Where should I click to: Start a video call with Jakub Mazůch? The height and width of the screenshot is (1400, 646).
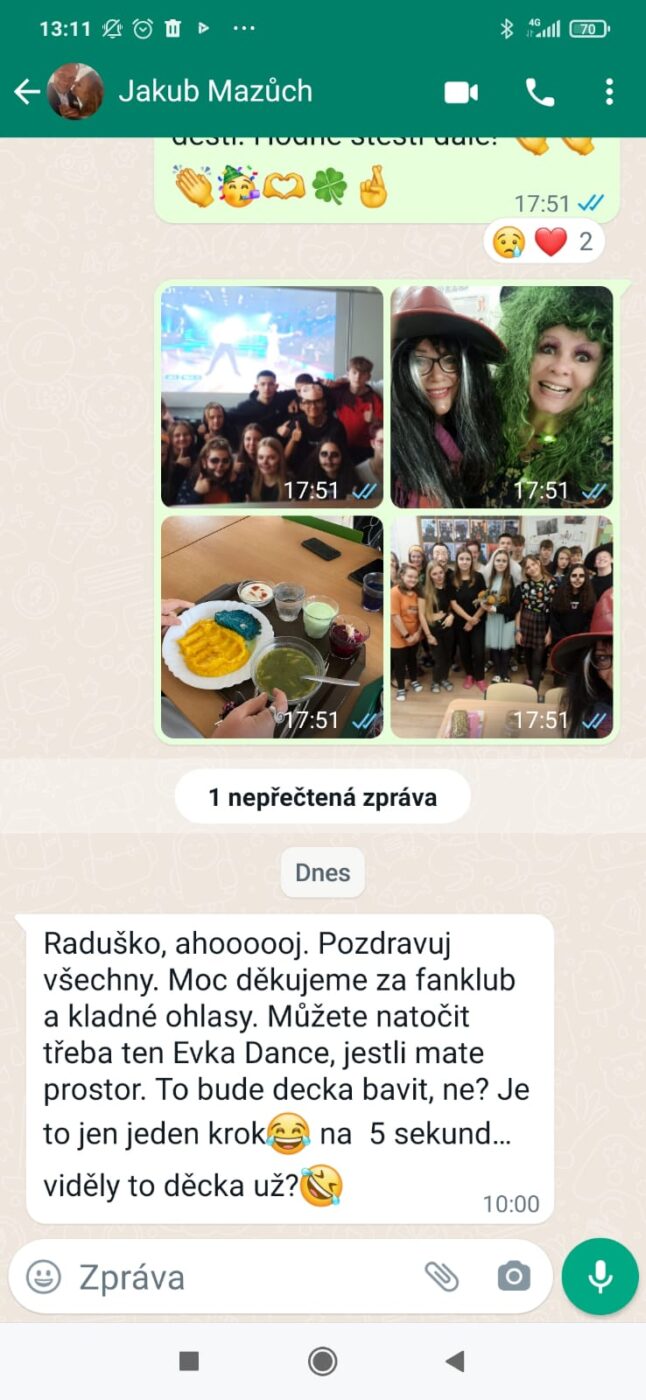point(461,92)
